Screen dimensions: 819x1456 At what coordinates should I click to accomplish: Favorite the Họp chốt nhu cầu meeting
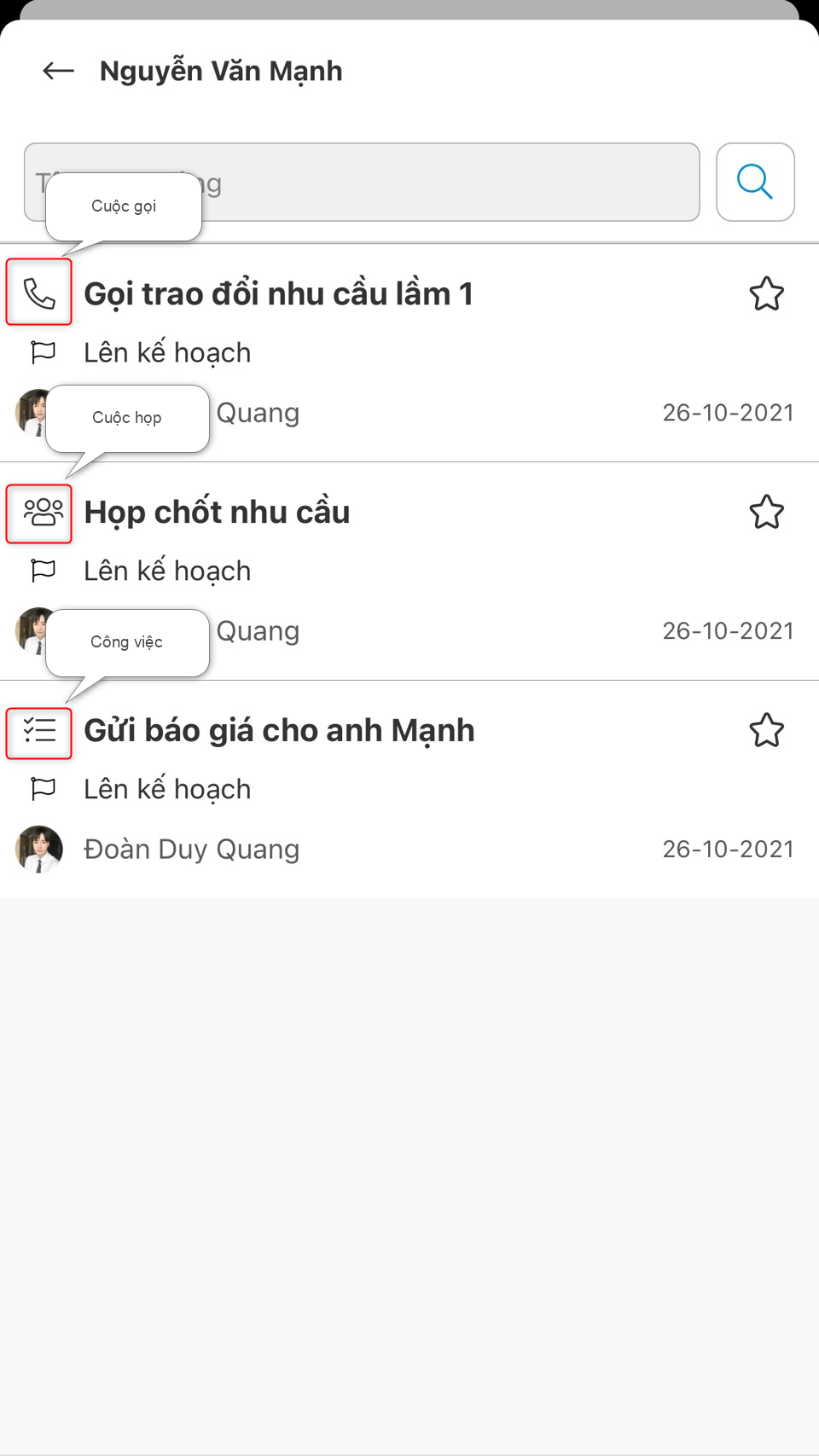[766, 513]
